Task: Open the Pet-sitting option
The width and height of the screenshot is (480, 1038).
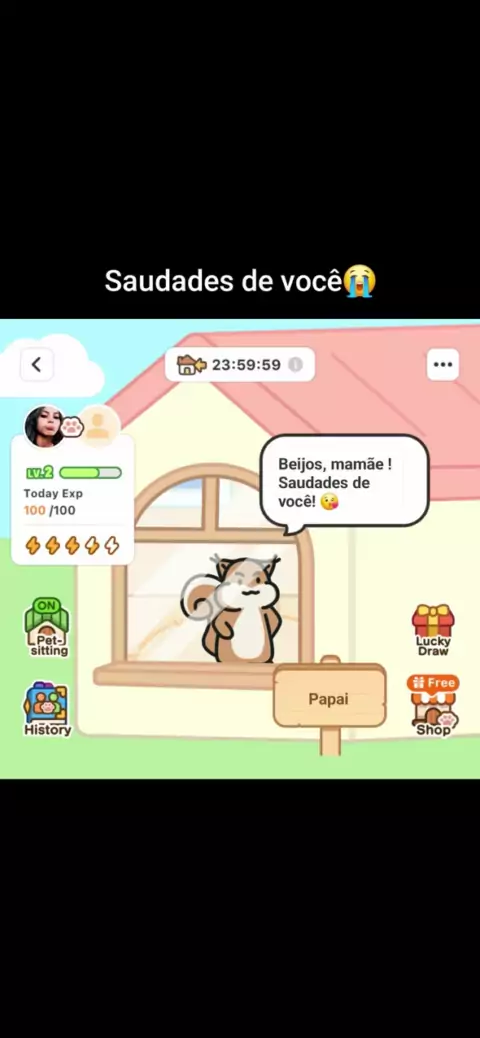Action: pyautogui.click(x=47, y=627)
